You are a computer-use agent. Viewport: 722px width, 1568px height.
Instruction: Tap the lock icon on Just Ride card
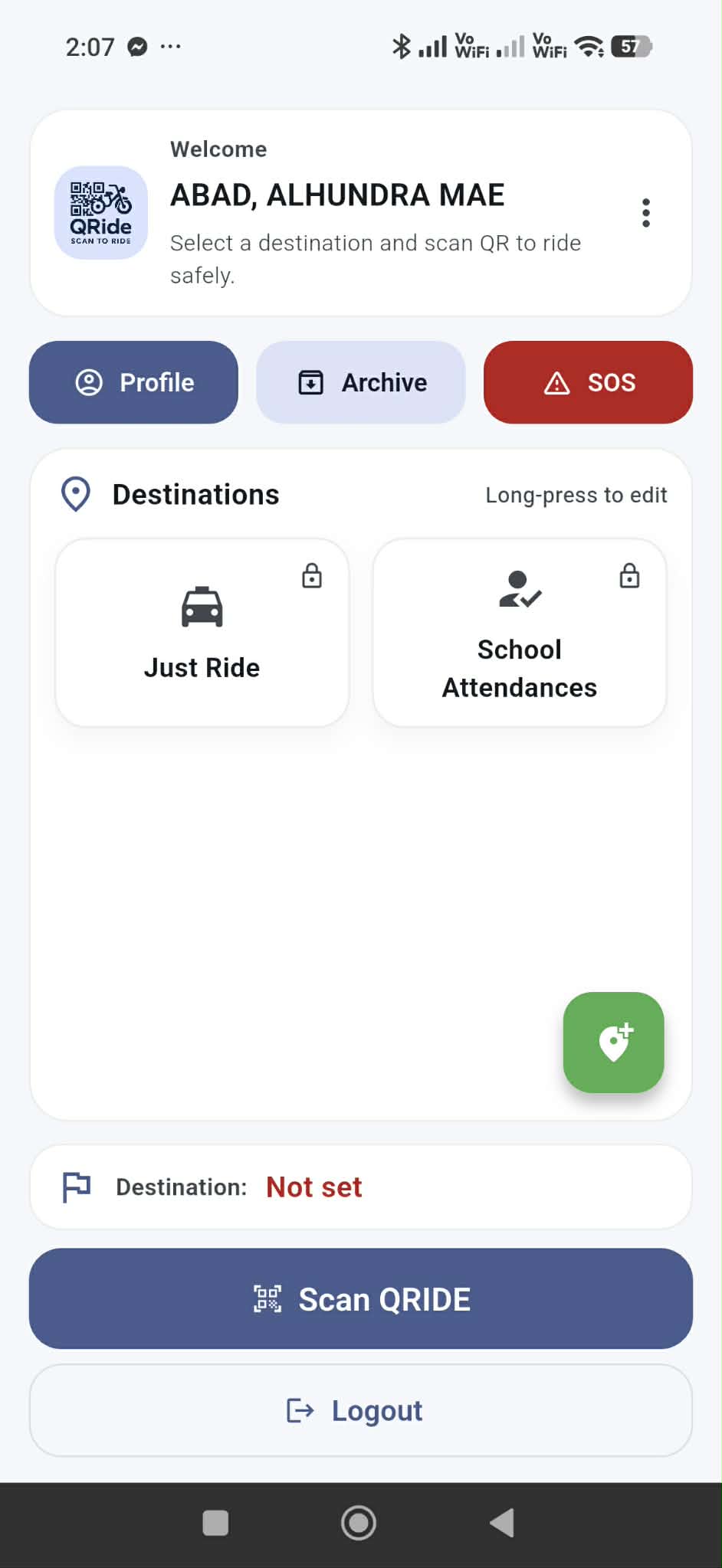coord(311,576)
